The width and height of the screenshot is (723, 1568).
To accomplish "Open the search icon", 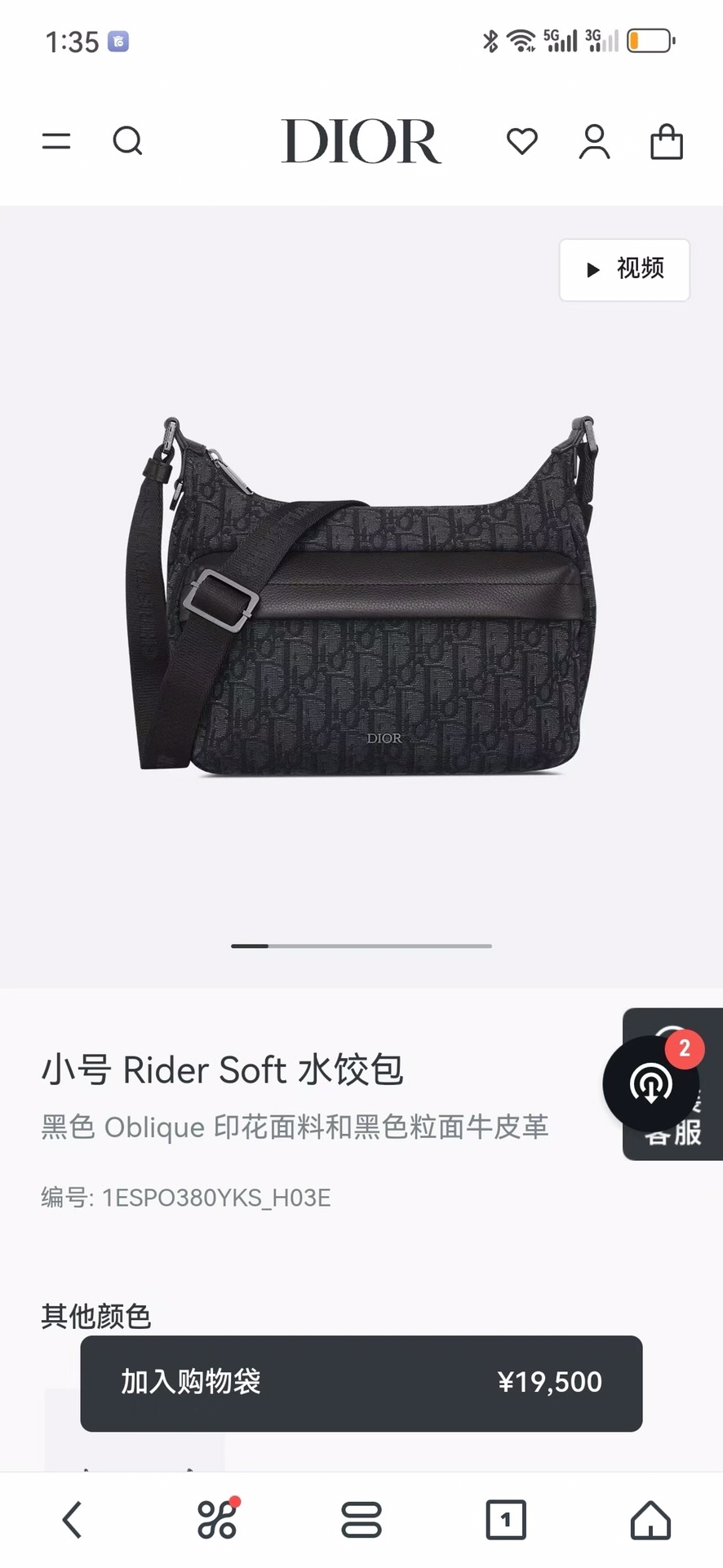I will [127, 141].
